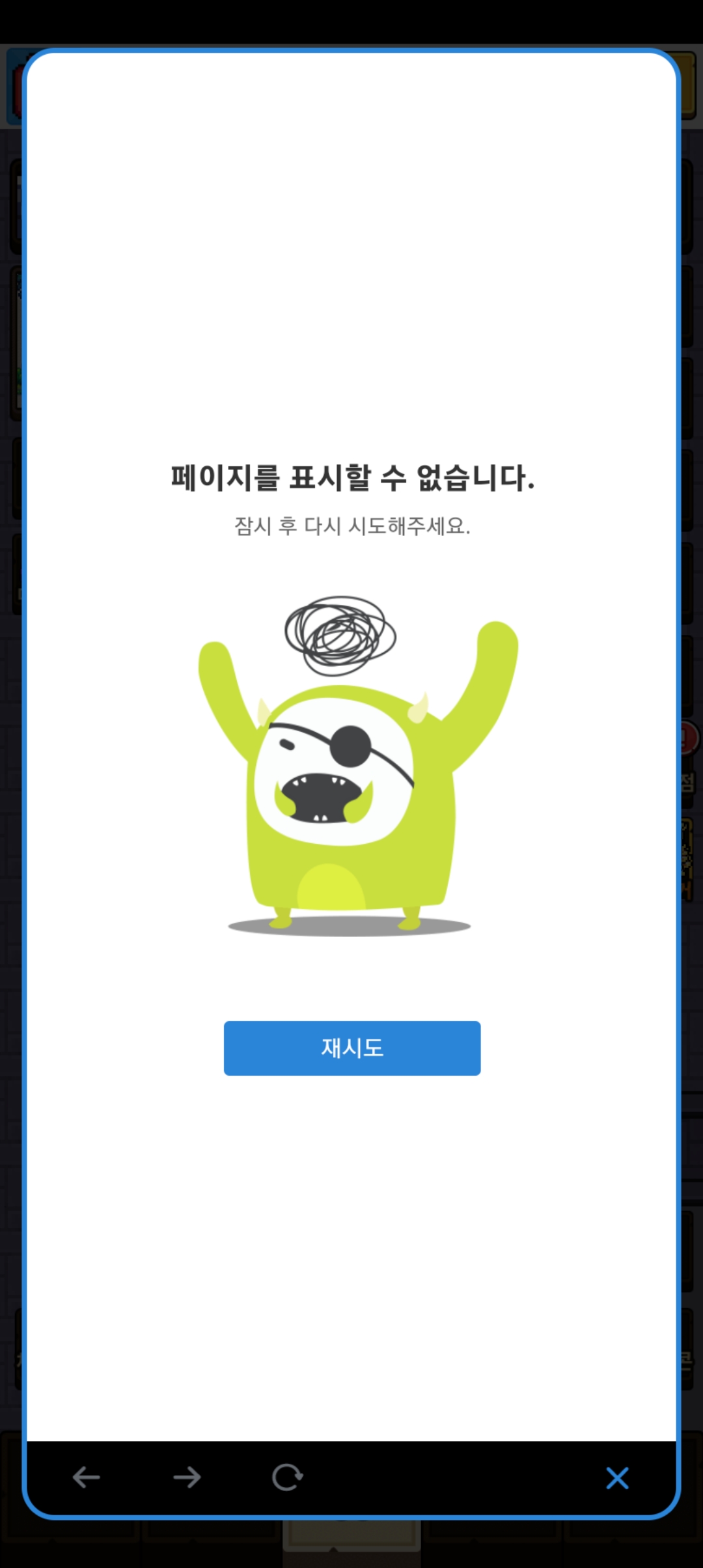This screenshot has width=703, height=1568.
Task: Tap the 재시도 retry button
Action: click(351, 1048)
